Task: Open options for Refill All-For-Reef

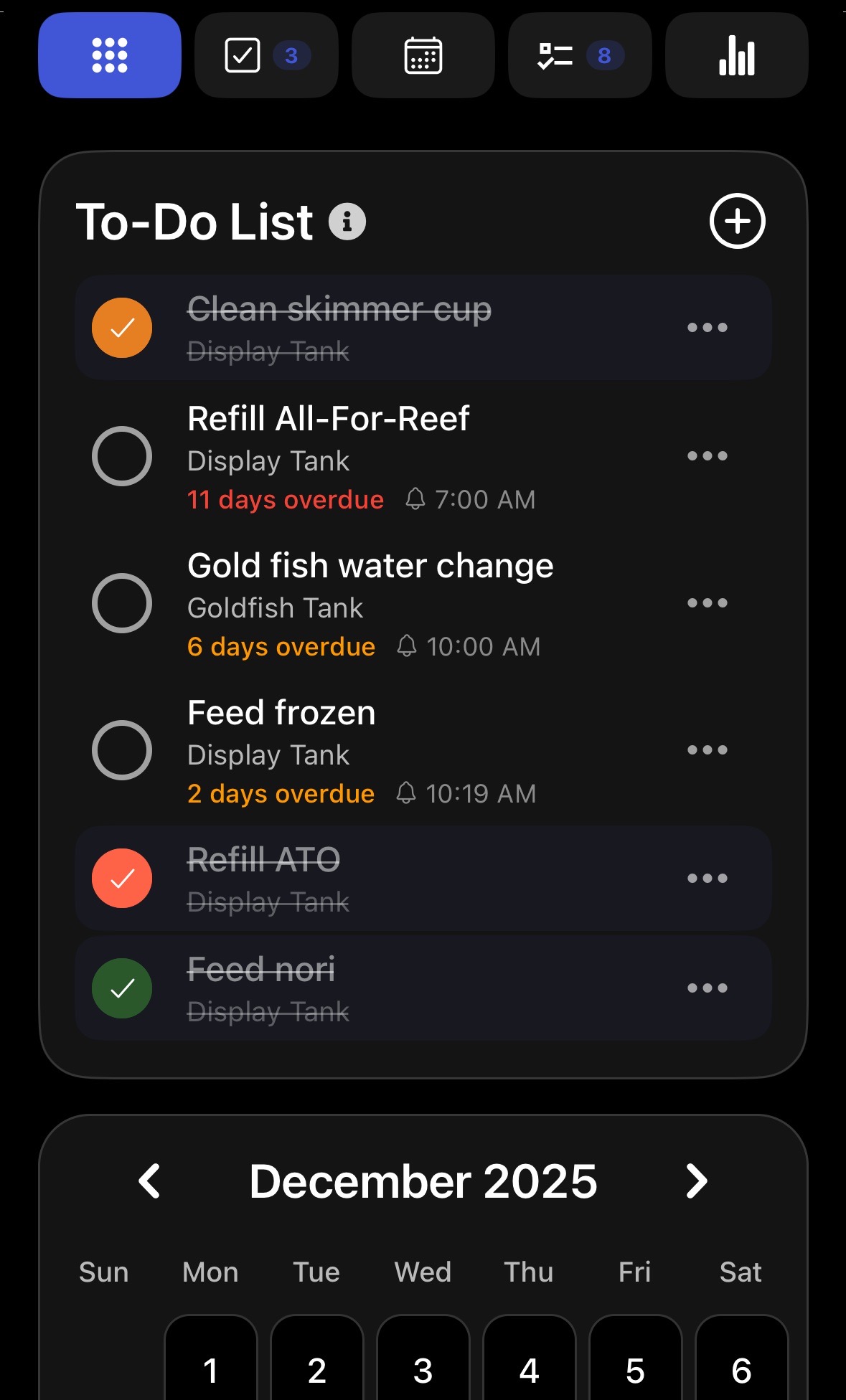Action: 708,456
